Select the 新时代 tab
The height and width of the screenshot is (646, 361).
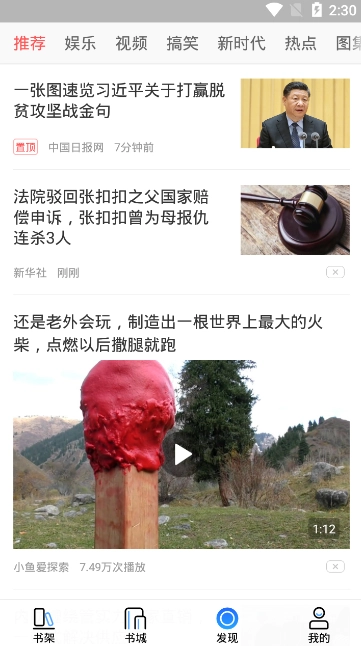(x=241, y=43)
